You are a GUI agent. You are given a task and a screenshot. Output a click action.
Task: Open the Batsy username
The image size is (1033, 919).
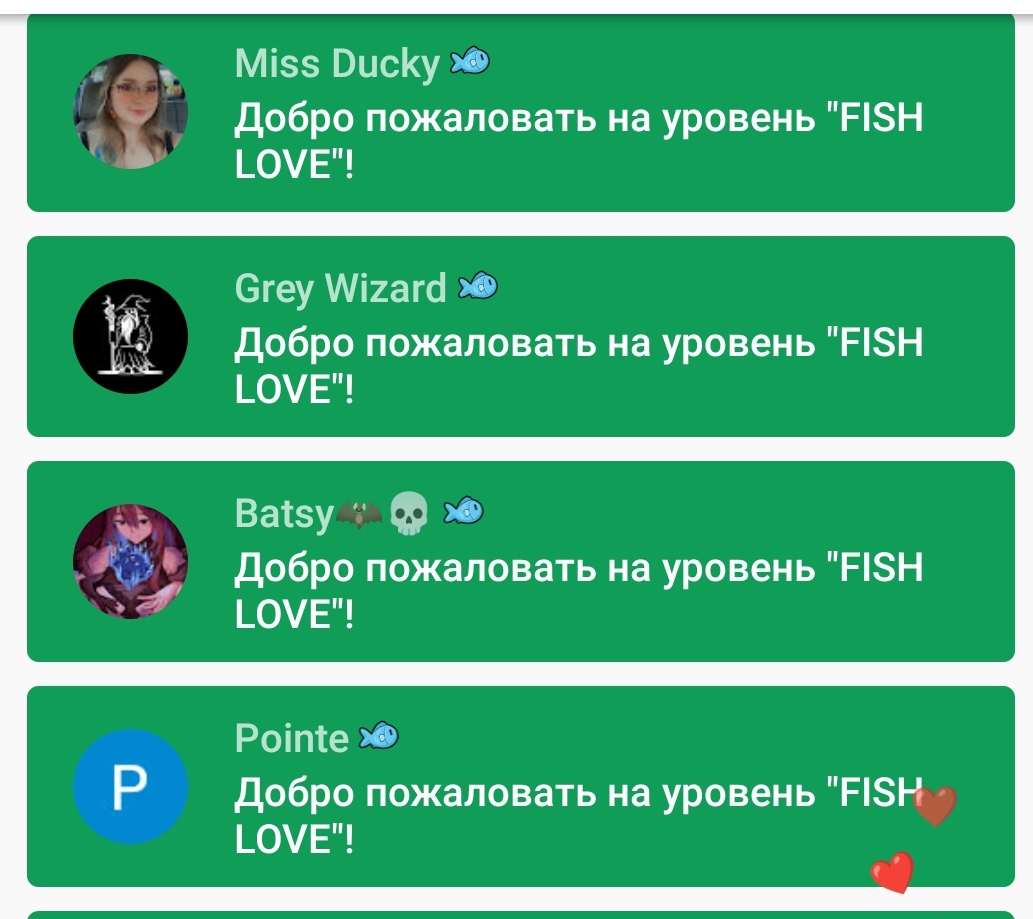click(284, 514)
